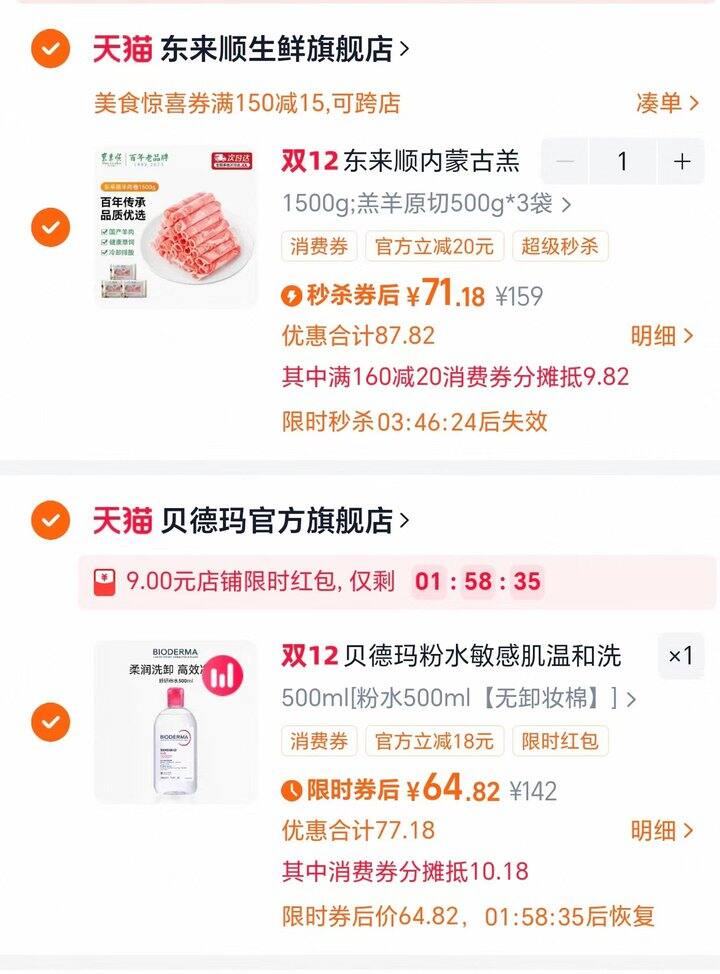Change the 1500g;羔羊原切500g*3袋 specification
This screenshot has height=974, width=720.
(x=426, y=205)
